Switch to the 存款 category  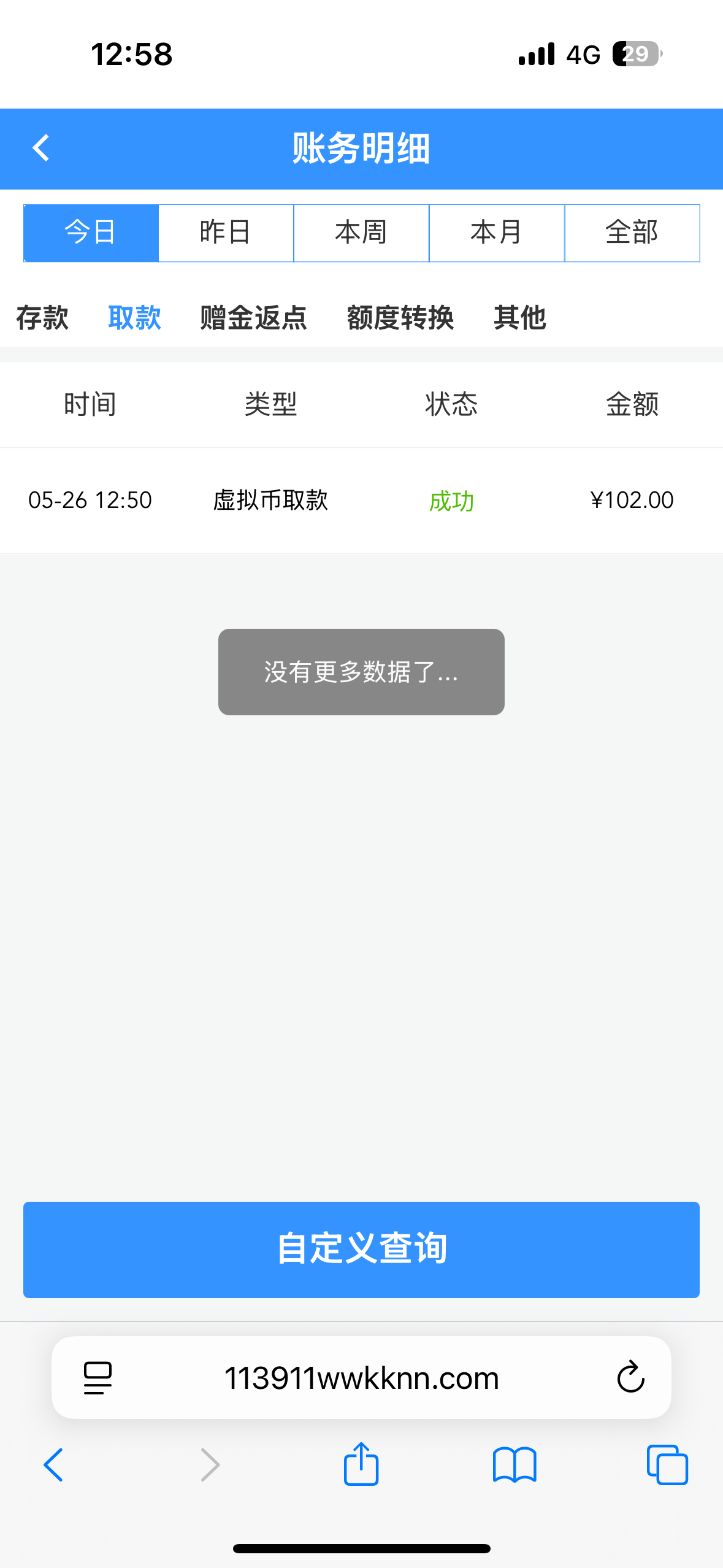click(42, 318)
